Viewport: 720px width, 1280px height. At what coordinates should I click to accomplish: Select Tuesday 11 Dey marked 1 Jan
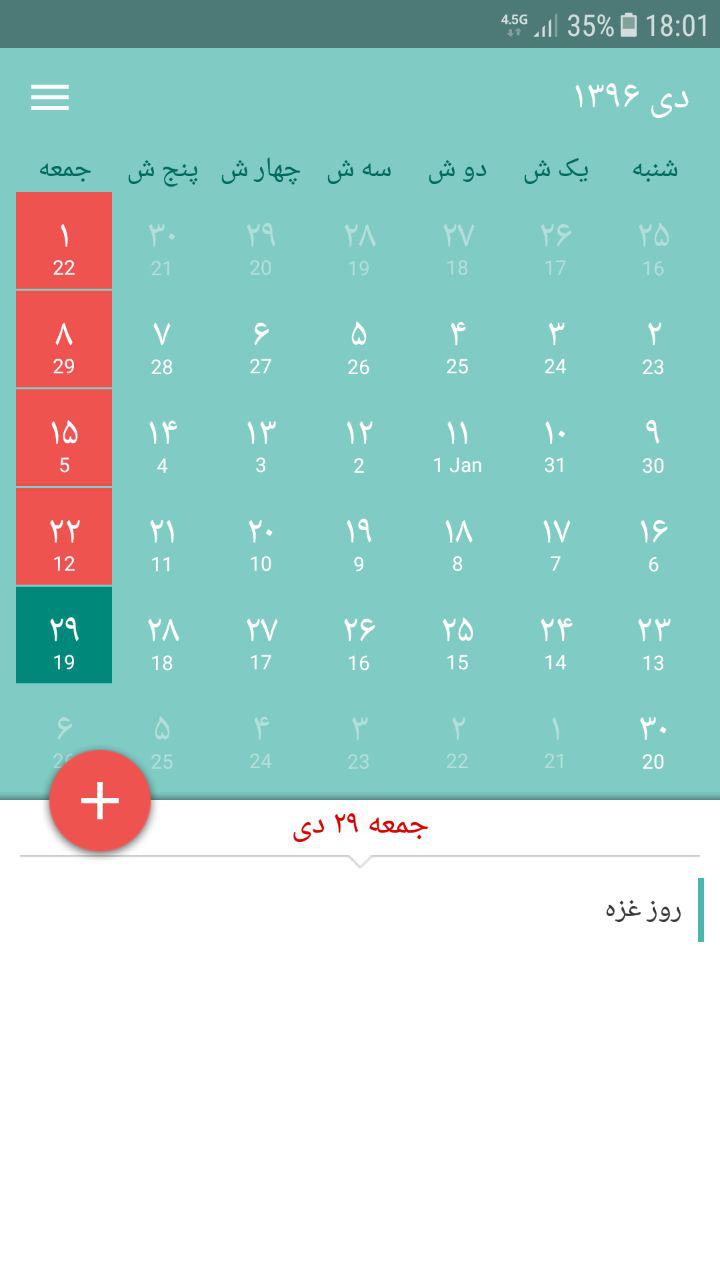pos(457,438)
